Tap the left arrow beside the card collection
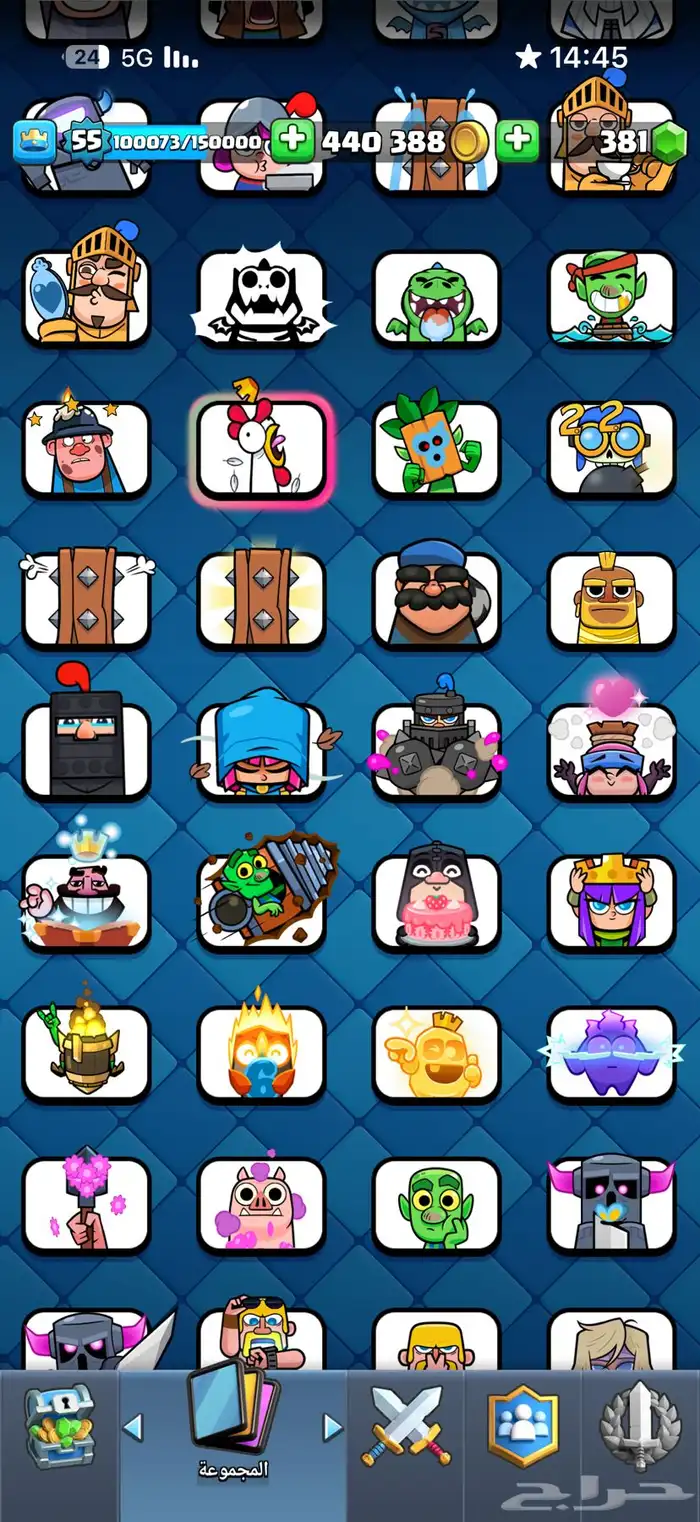The height and width of the screenshot is (1522, 700). [x=132, y=1427]
